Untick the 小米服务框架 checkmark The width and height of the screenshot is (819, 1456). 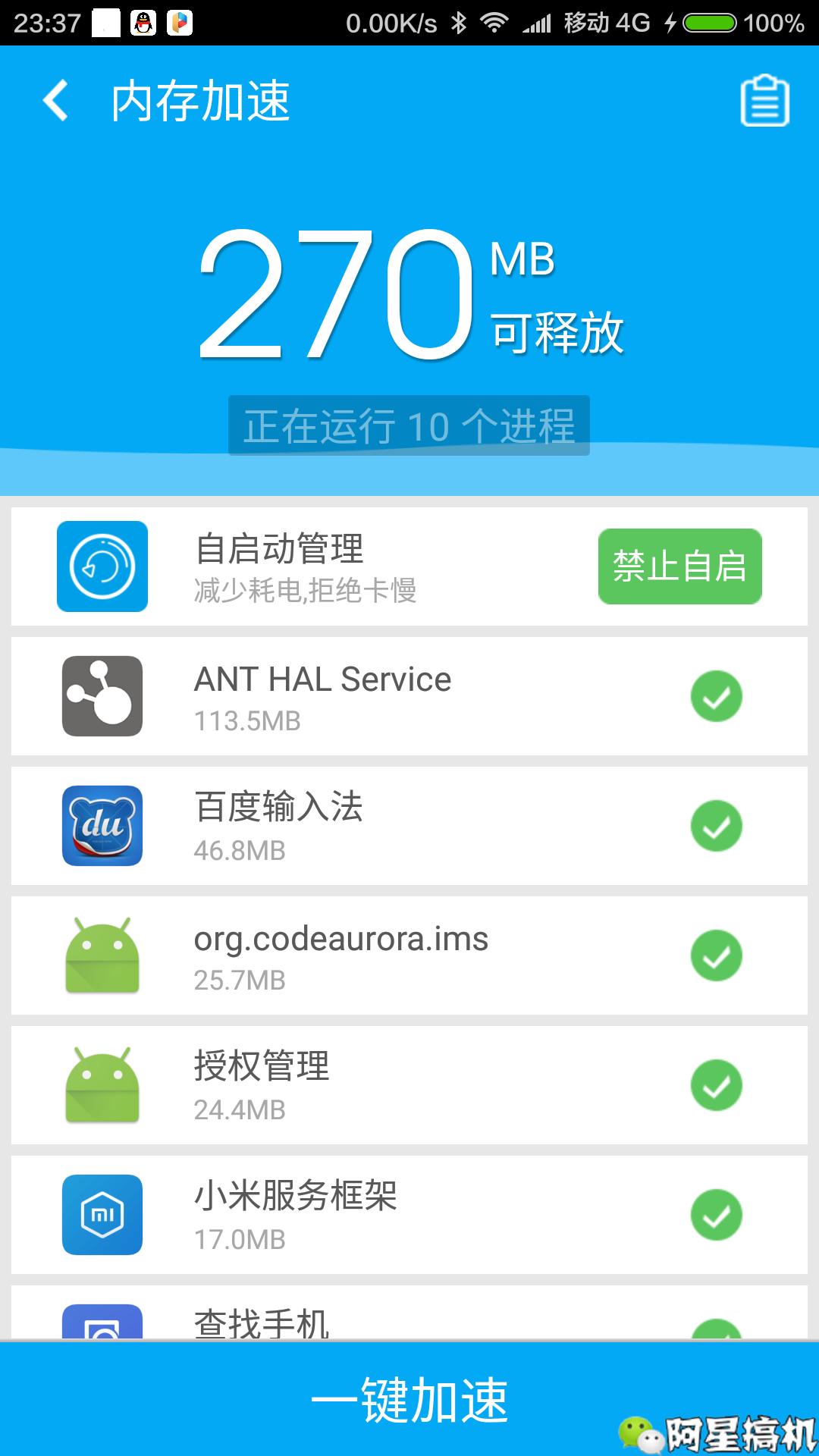(716, 1213)
